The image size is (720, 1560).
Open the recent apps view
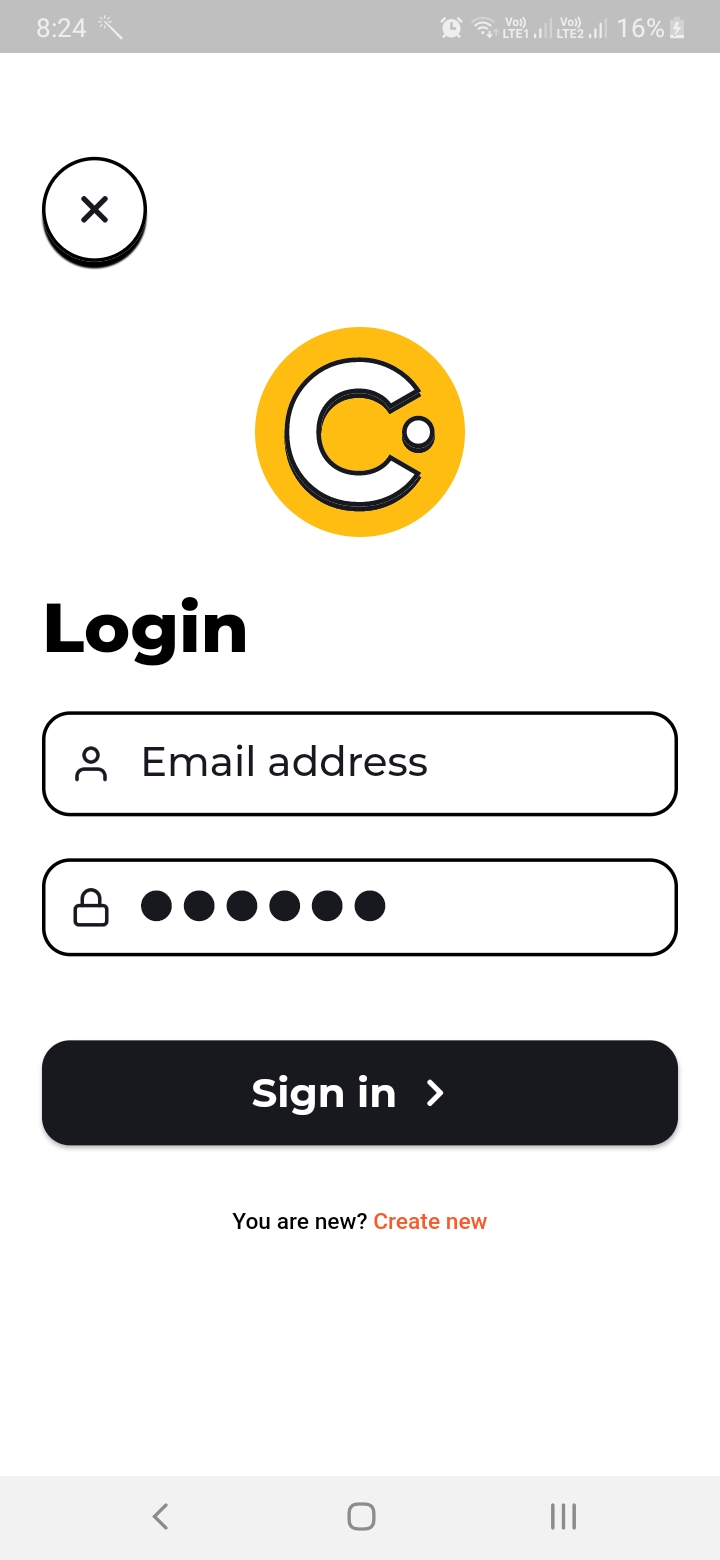click(x=563, y=1517)
